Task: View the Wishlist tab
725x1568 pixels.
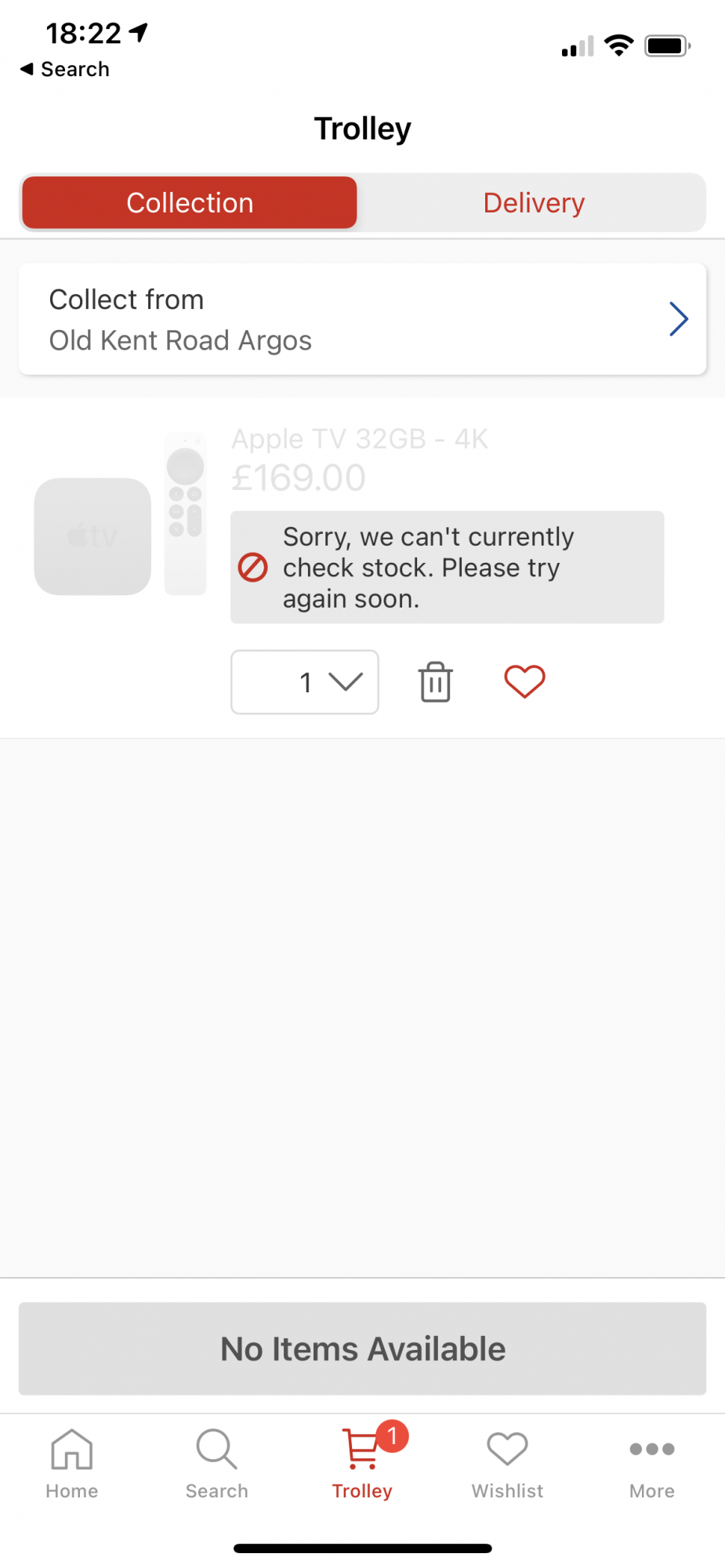Action: coord(507,1462)
